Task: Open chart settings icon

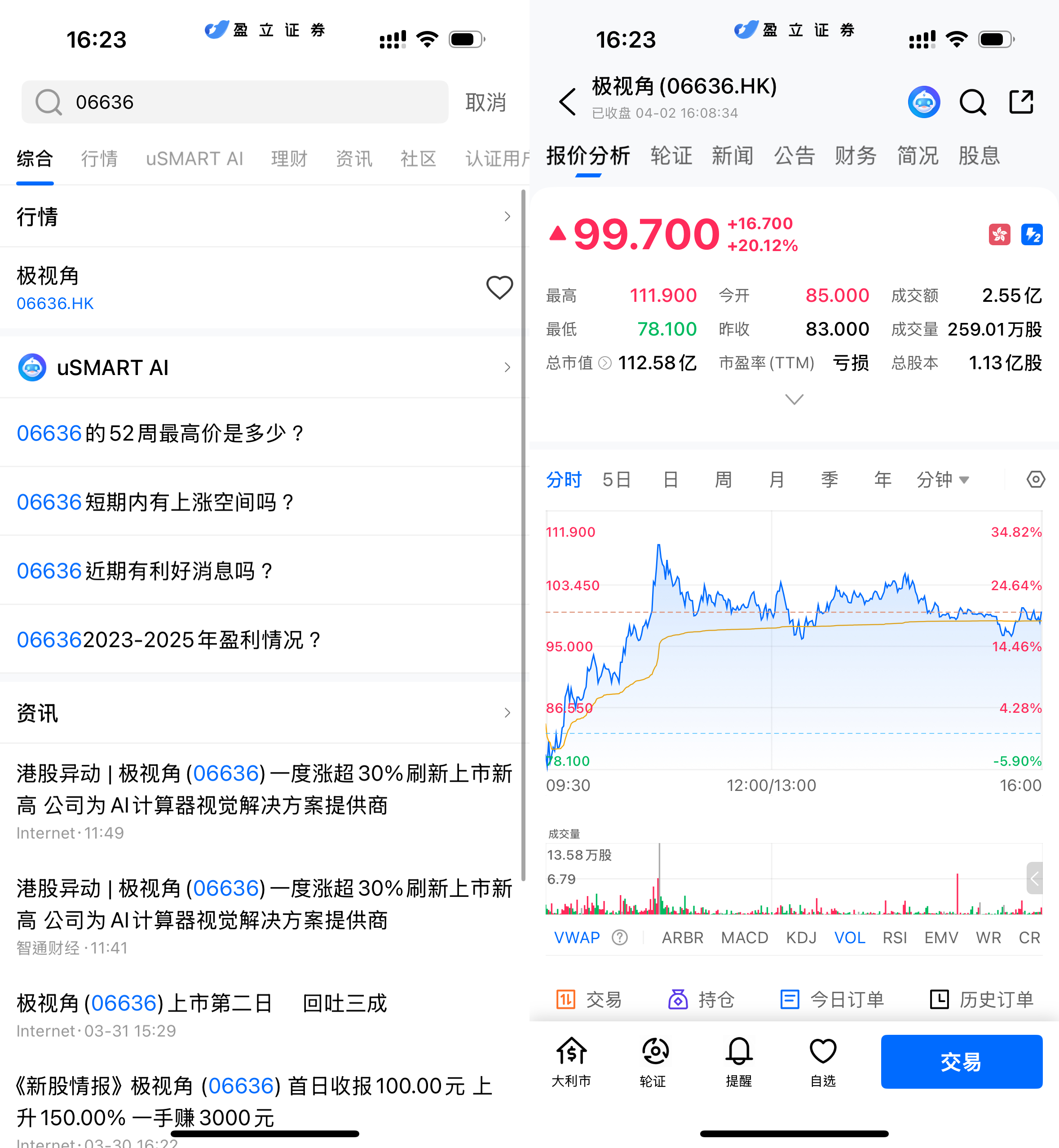Action: [x=1035, y=480]
